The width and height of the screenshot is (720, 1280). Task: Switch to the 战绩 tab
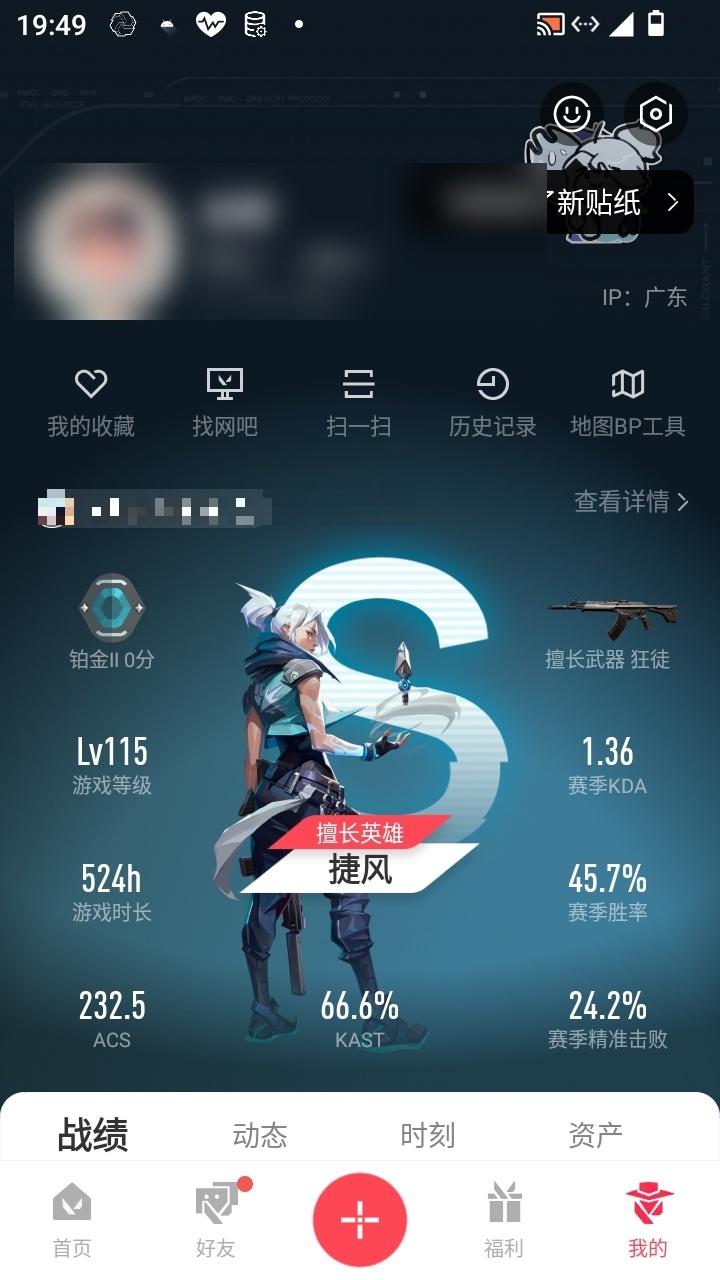pos(93,1135)
